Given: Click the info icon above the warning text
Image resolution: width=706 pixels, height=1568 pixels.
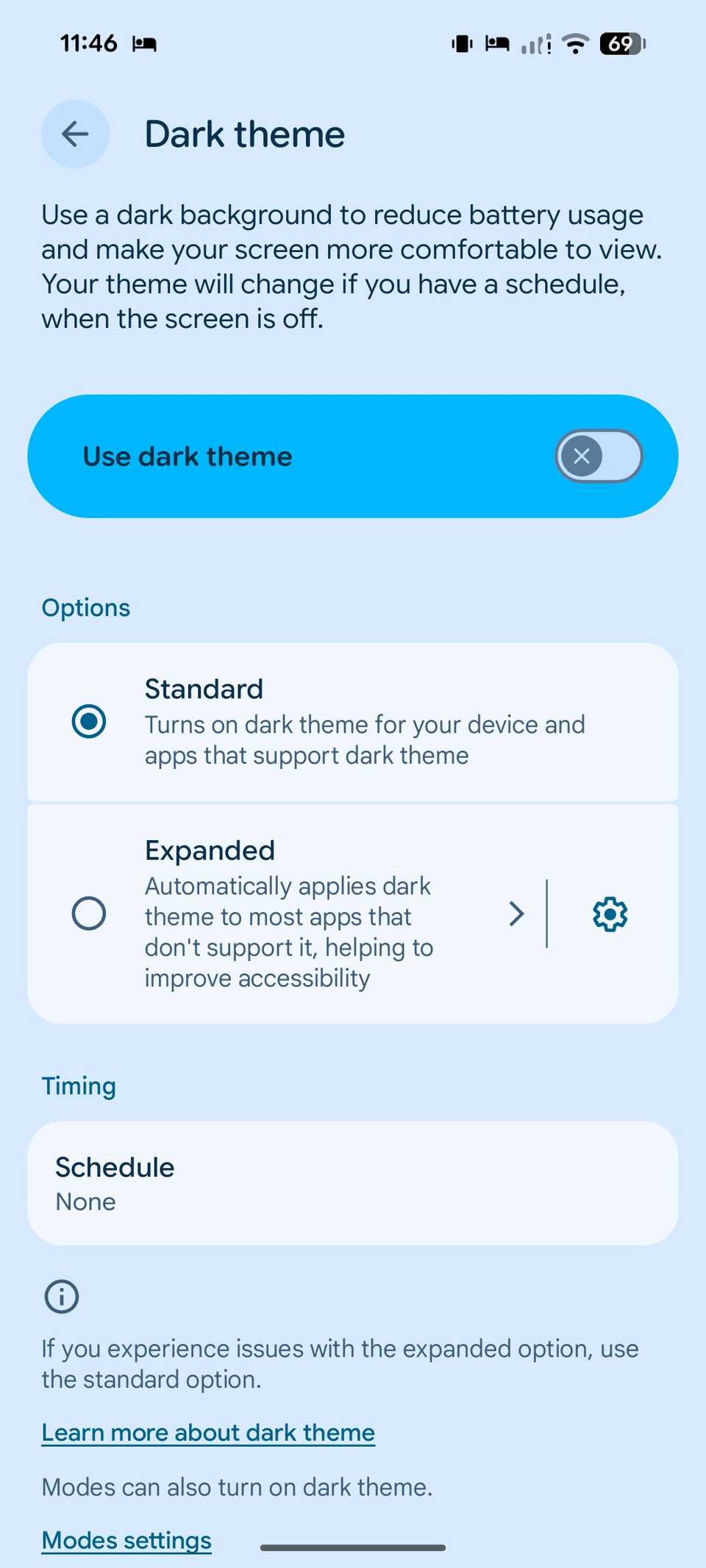Looking at the screenshot, I should pos(61,1296).
